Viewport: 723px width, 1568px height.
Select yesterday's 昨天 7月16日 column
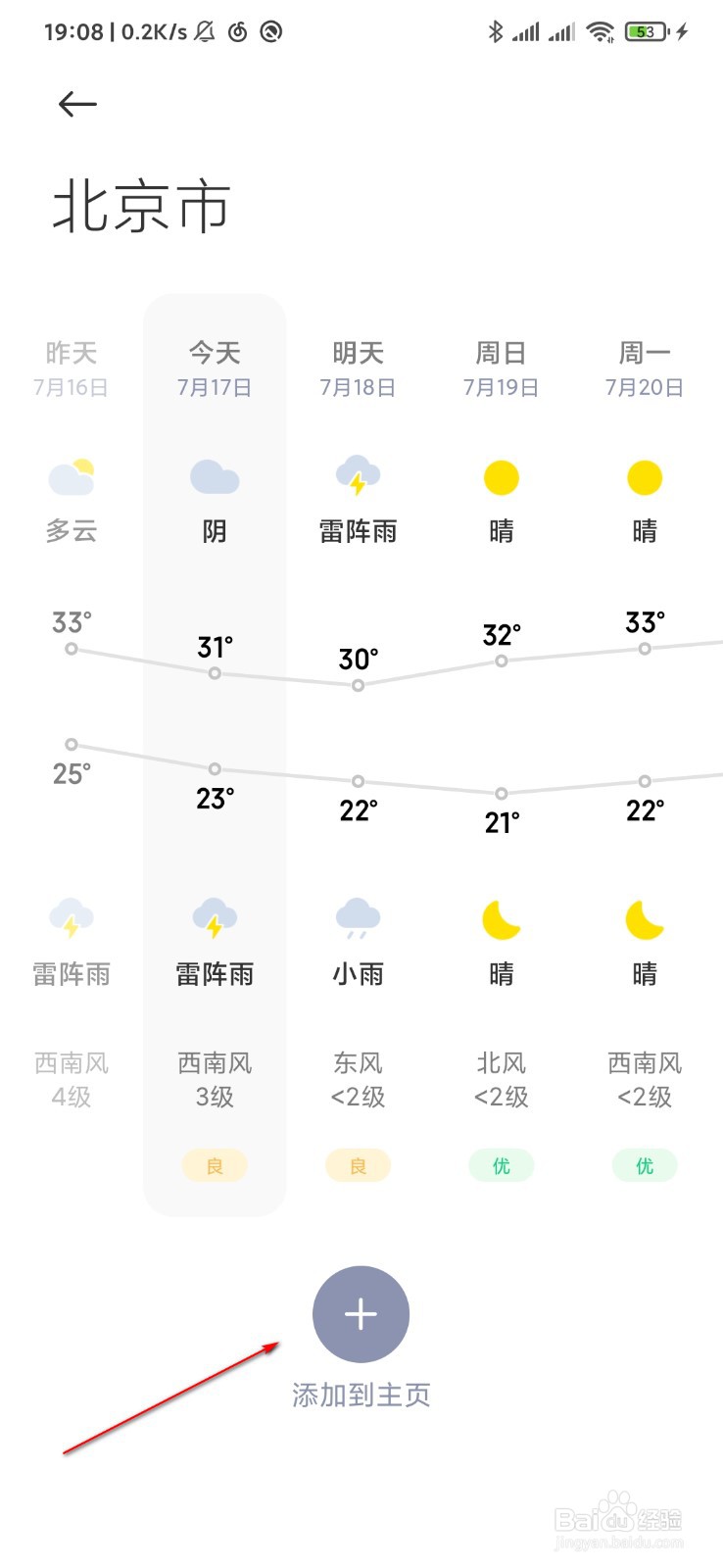tap(72, 367)
